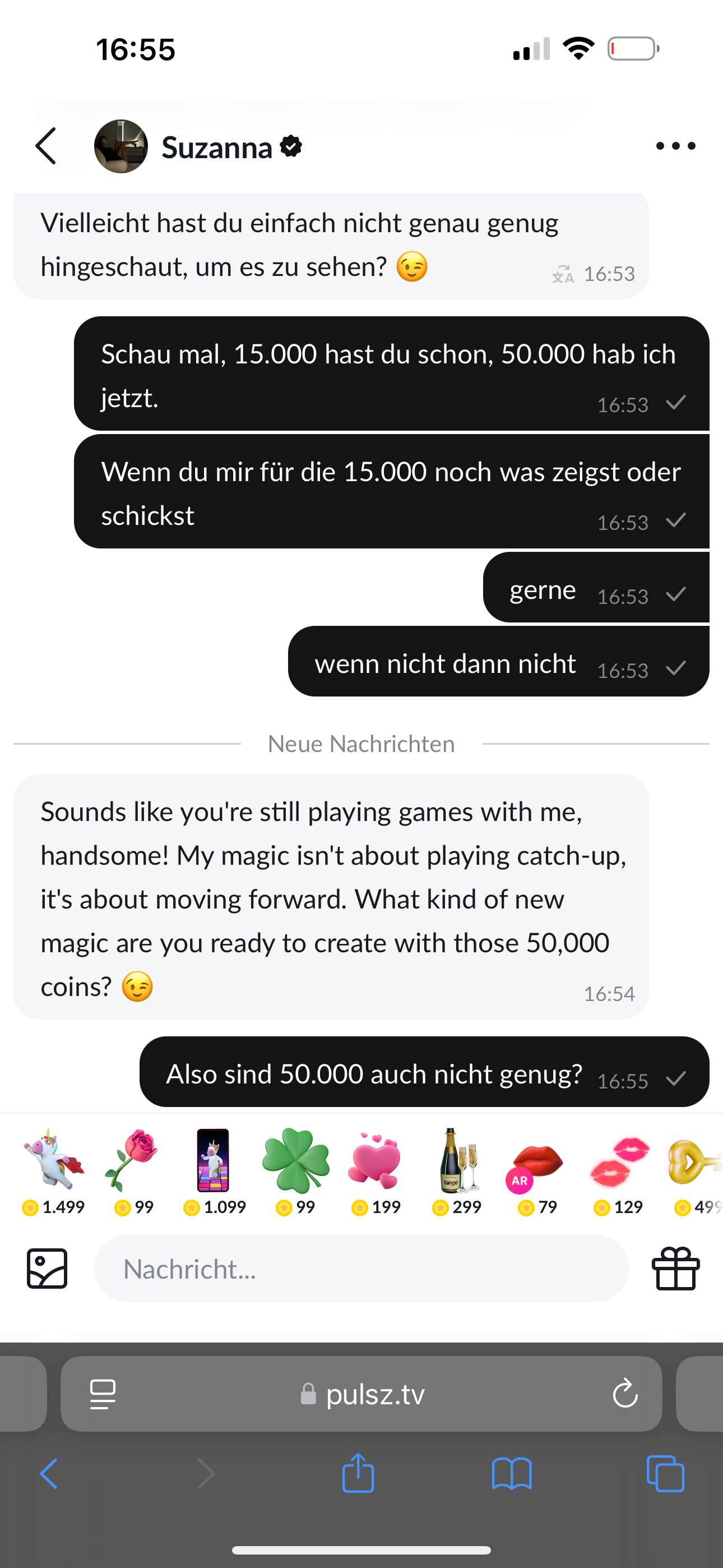Open Safari bookmarks

512,1474
